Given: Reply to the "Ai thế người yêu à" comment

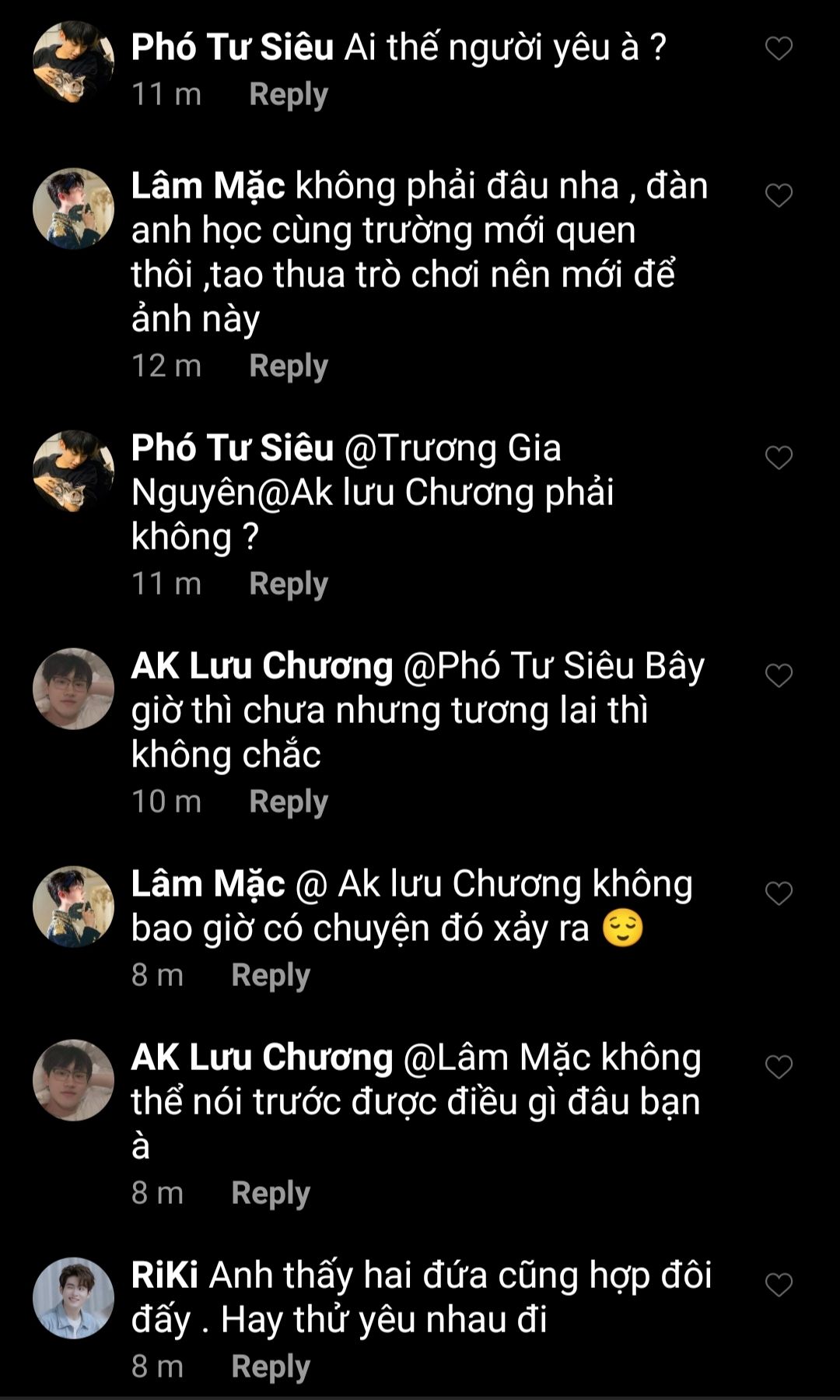Looking at the screenshot, I should [289, 95].
